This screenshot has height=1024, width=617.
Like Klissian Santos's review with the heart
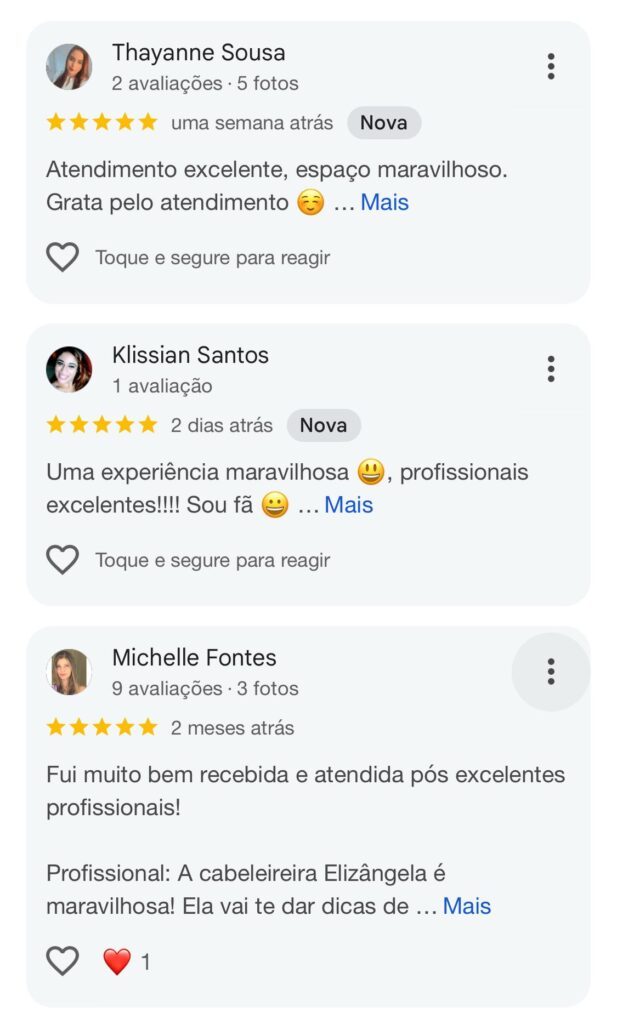[x=63, y=560]
